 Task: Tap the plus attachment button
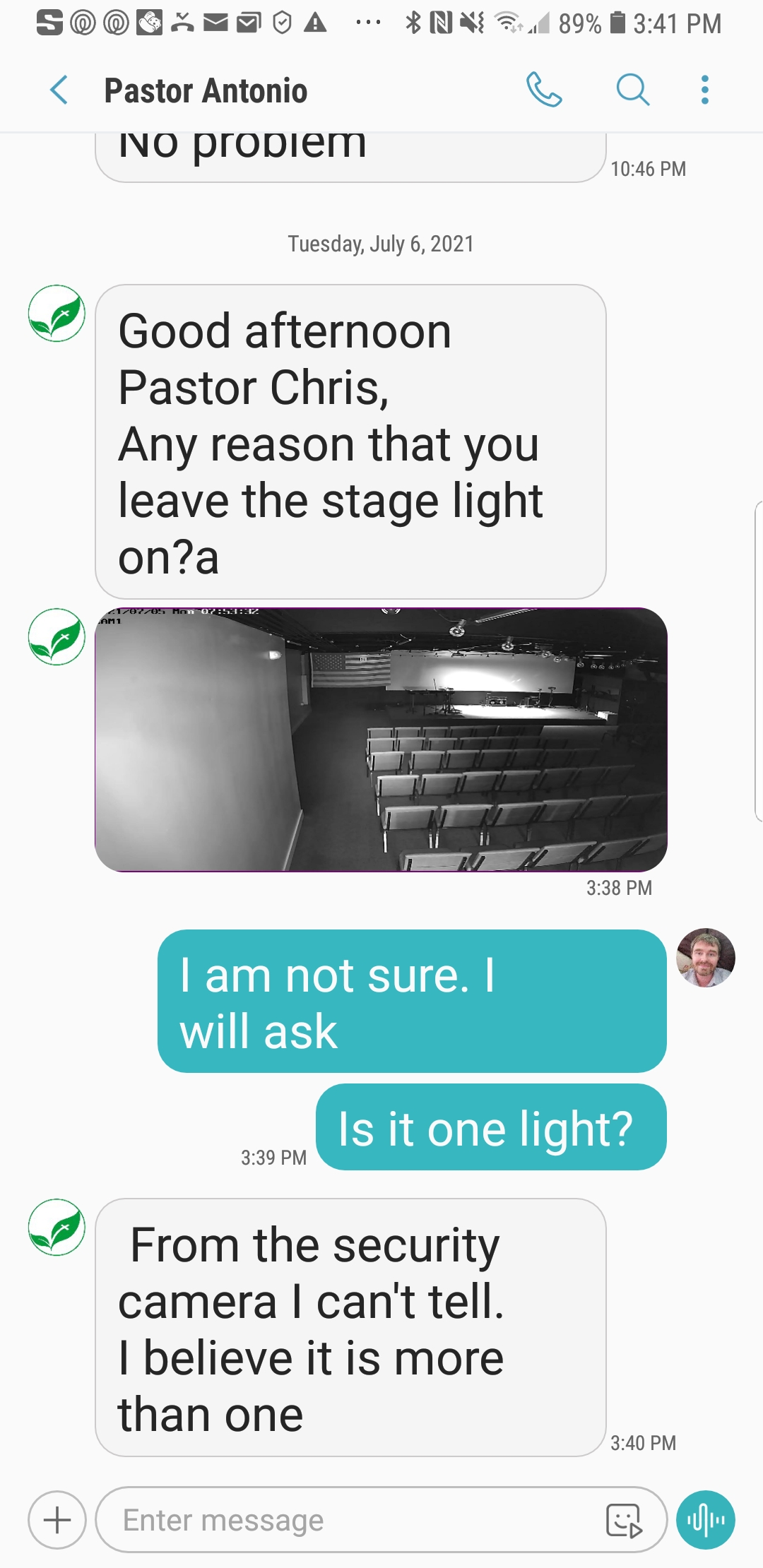[57, 1519]
